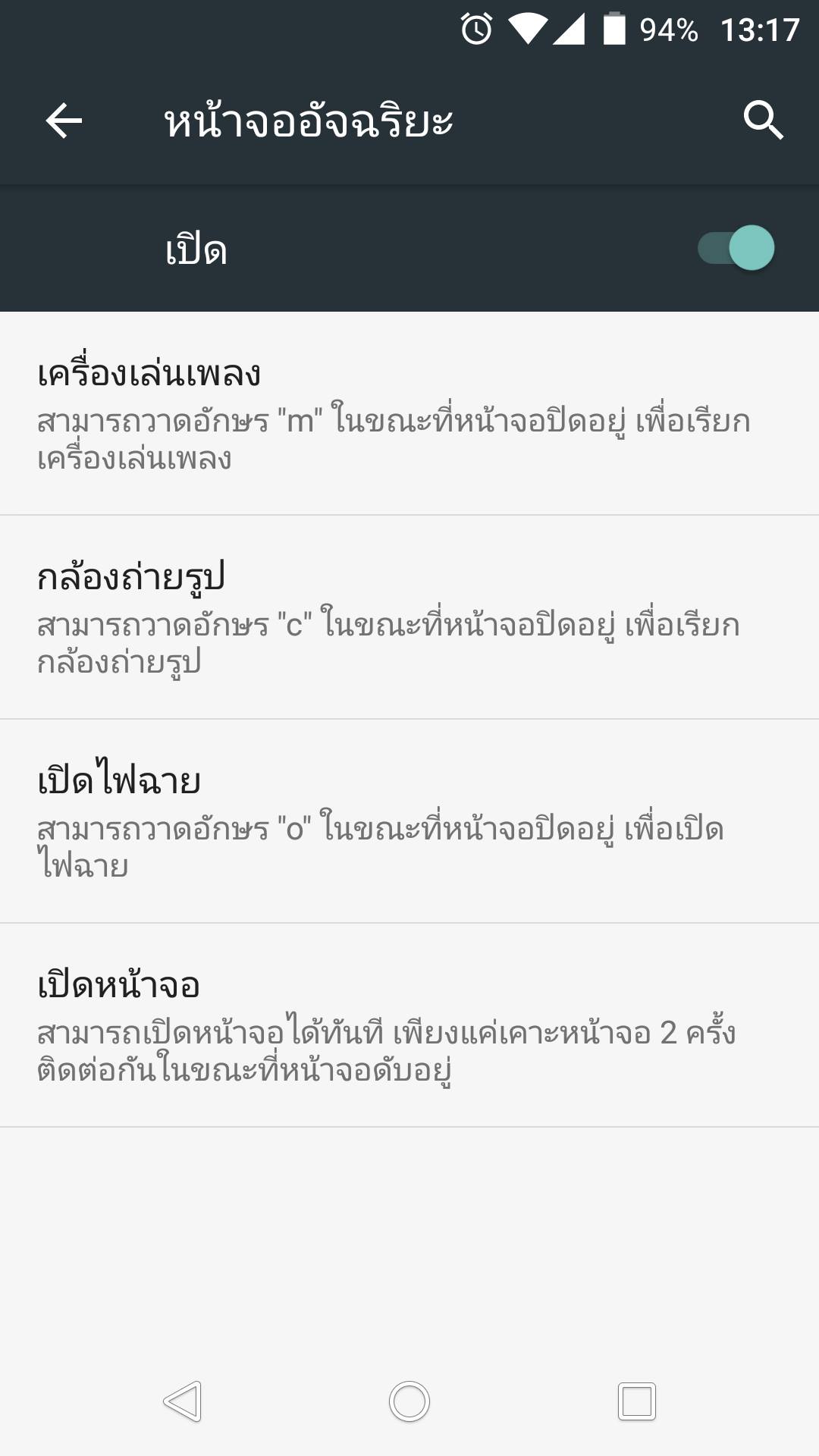
Task: Tap the system home button
Action: 409,1401
